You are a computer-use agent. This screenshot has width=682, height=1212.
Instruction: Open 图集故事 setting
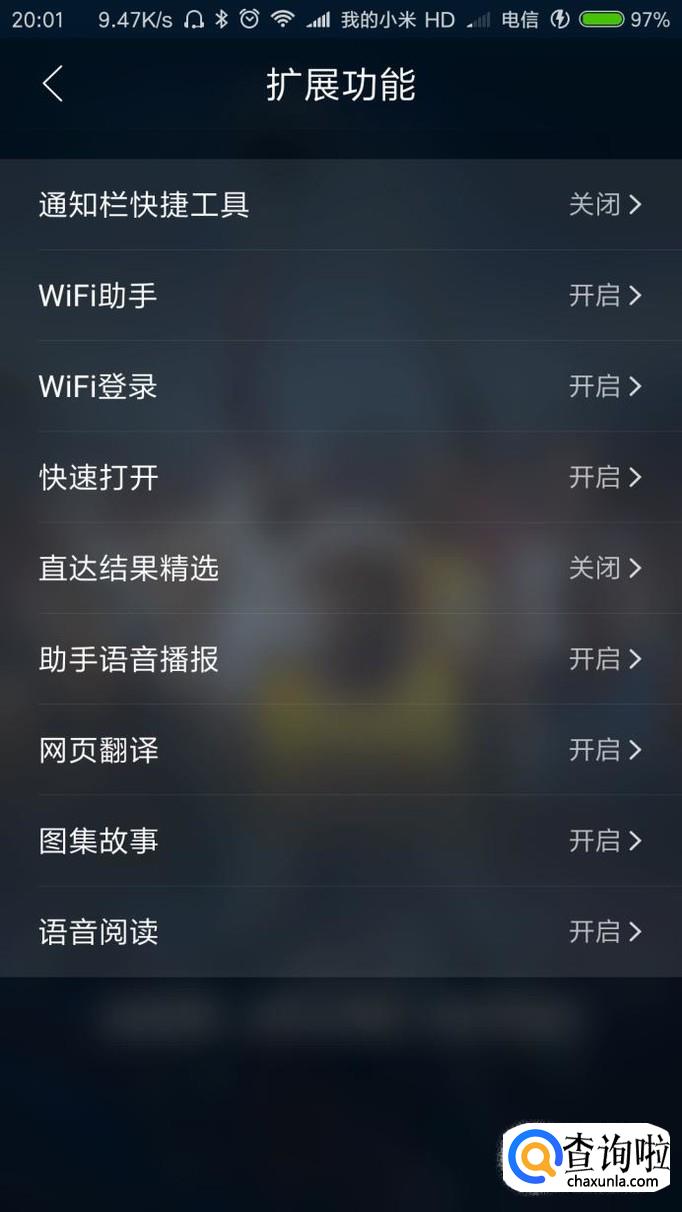[x=340, y=842]
